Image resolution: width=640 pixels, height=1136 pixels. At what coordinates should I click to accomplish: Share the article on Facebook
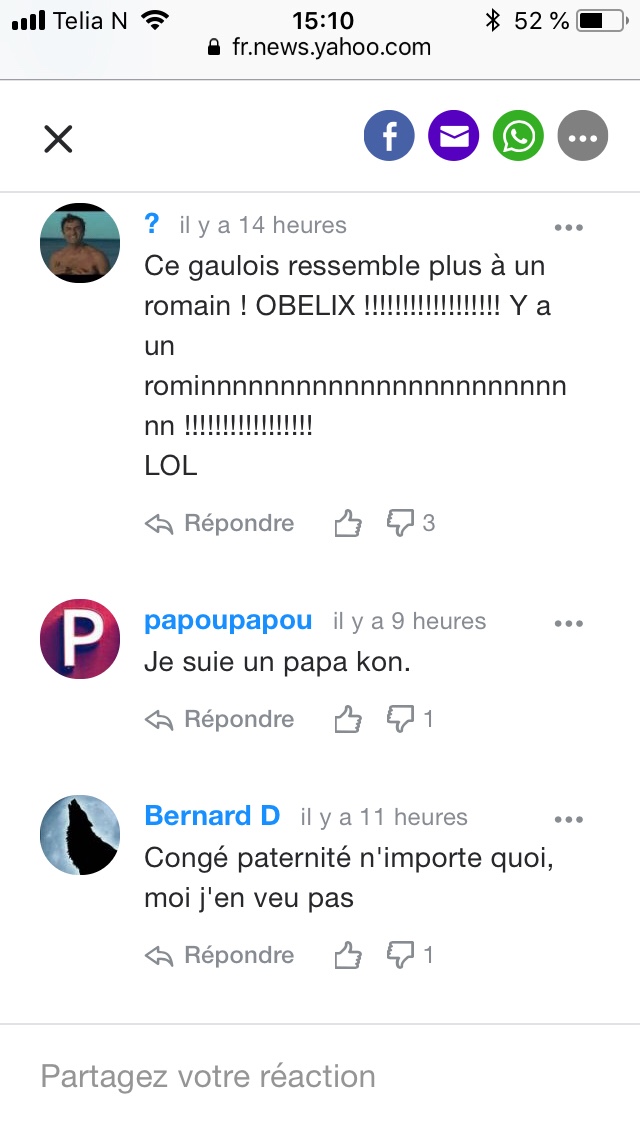click(x=389, y=136)
